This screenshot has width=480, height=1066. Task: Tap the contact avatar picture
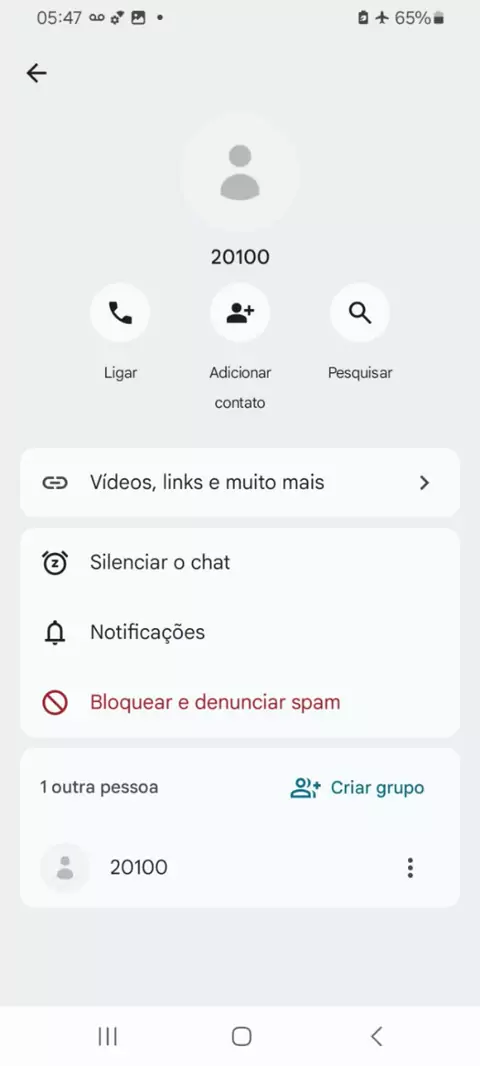pyautogui.click(x=240, y=173)
